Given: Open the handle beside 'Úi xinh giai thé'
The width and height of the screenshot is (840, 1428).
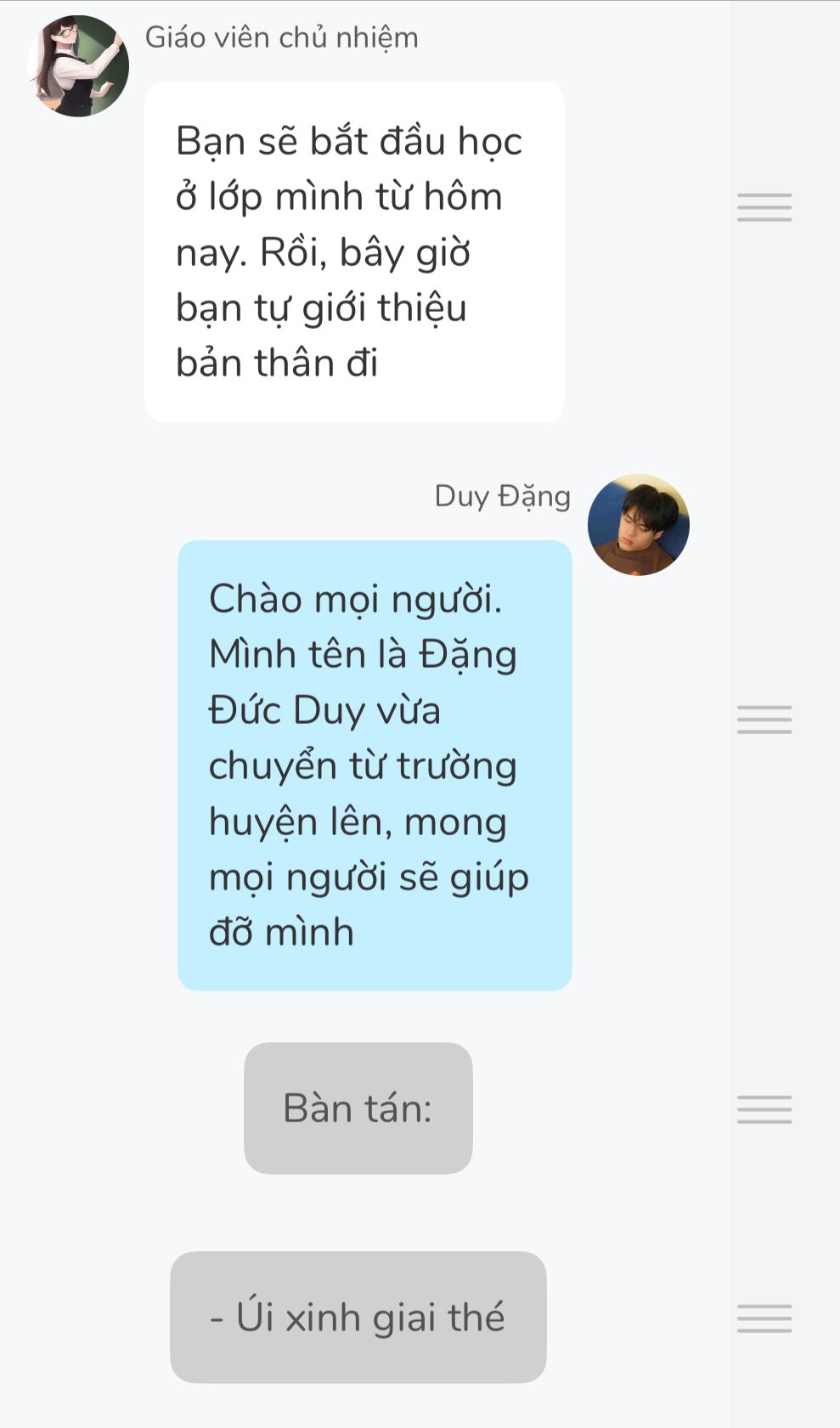Looking at the screenshot, I should [x=764, y=1318].
